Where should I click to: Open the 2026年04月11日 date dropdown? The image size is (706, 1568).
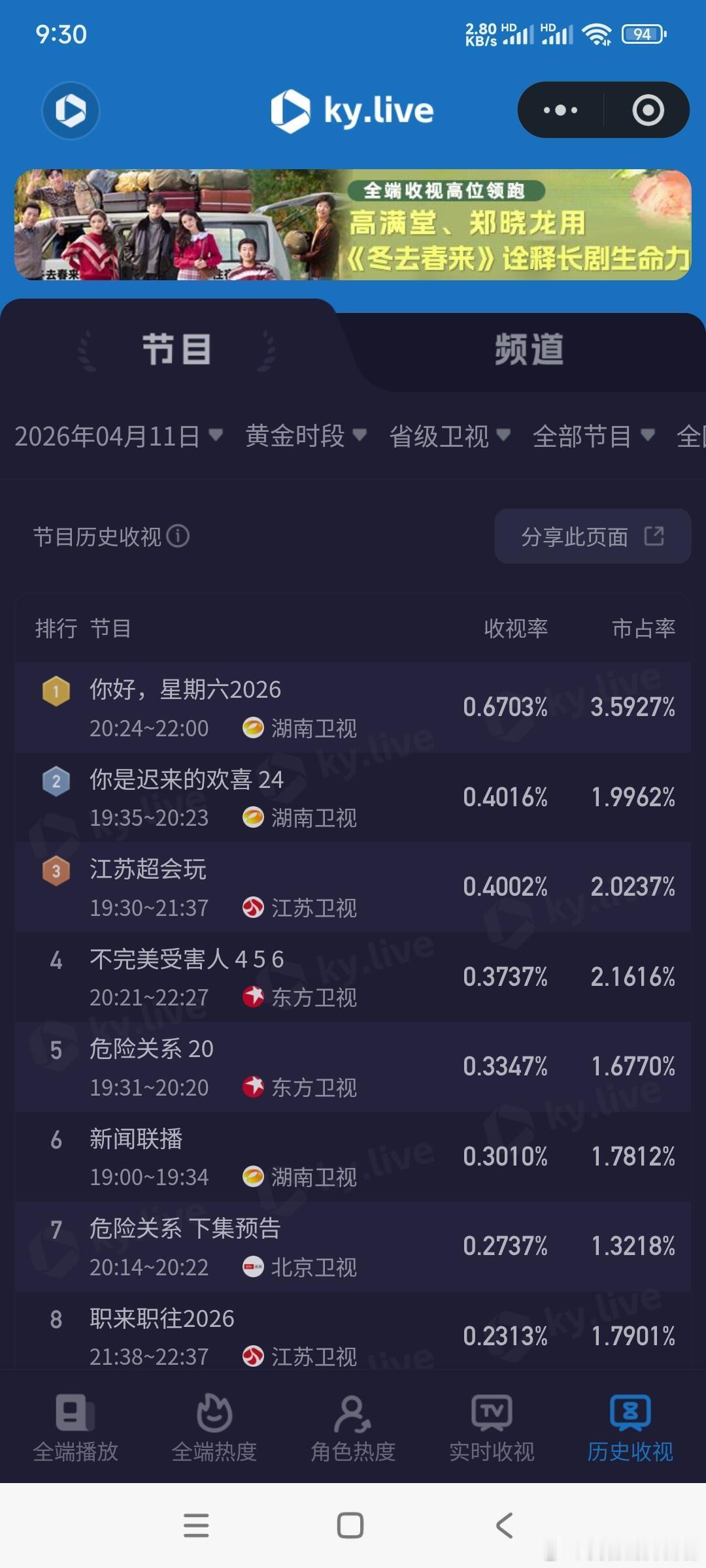pyautogui.click(x=118, y=436)
